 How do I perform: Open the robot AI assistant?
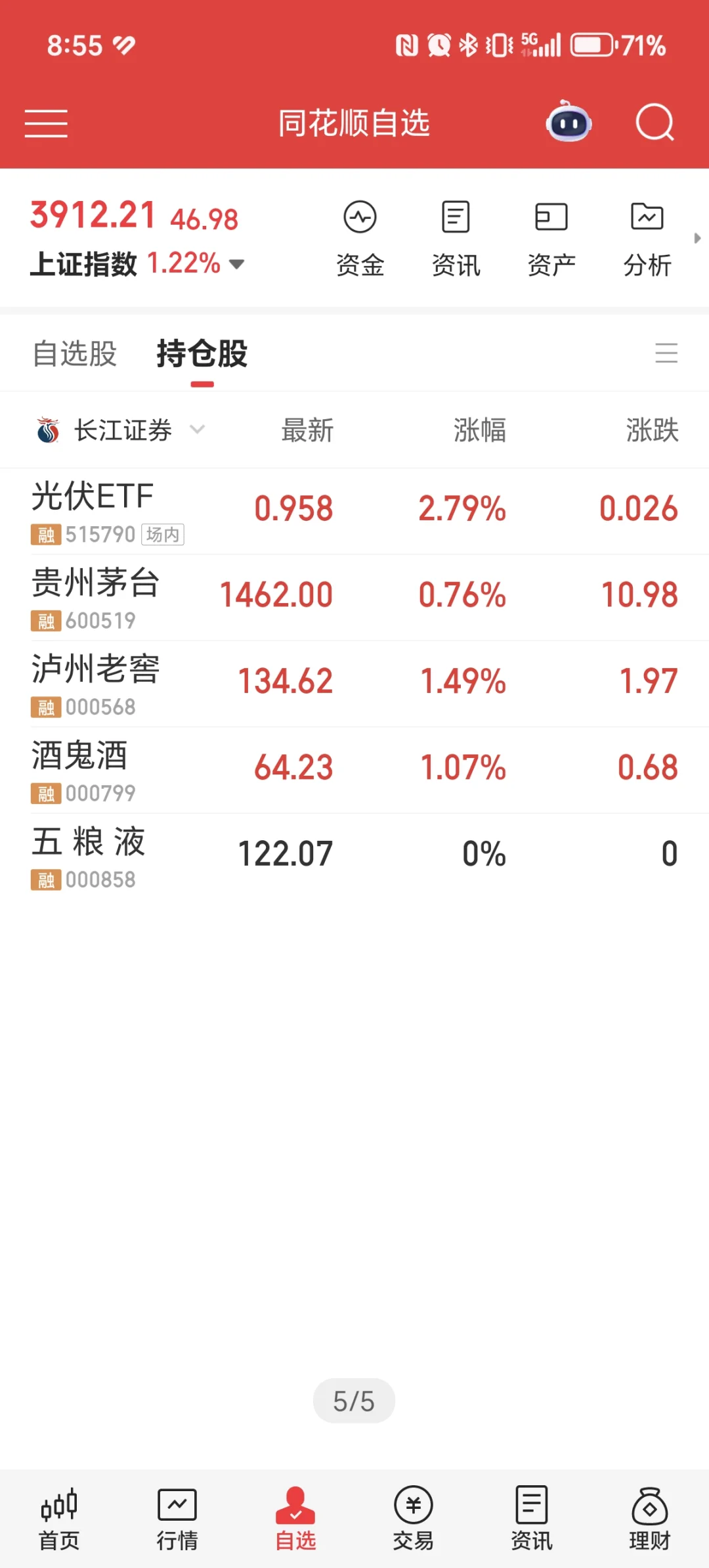[569, 122]
